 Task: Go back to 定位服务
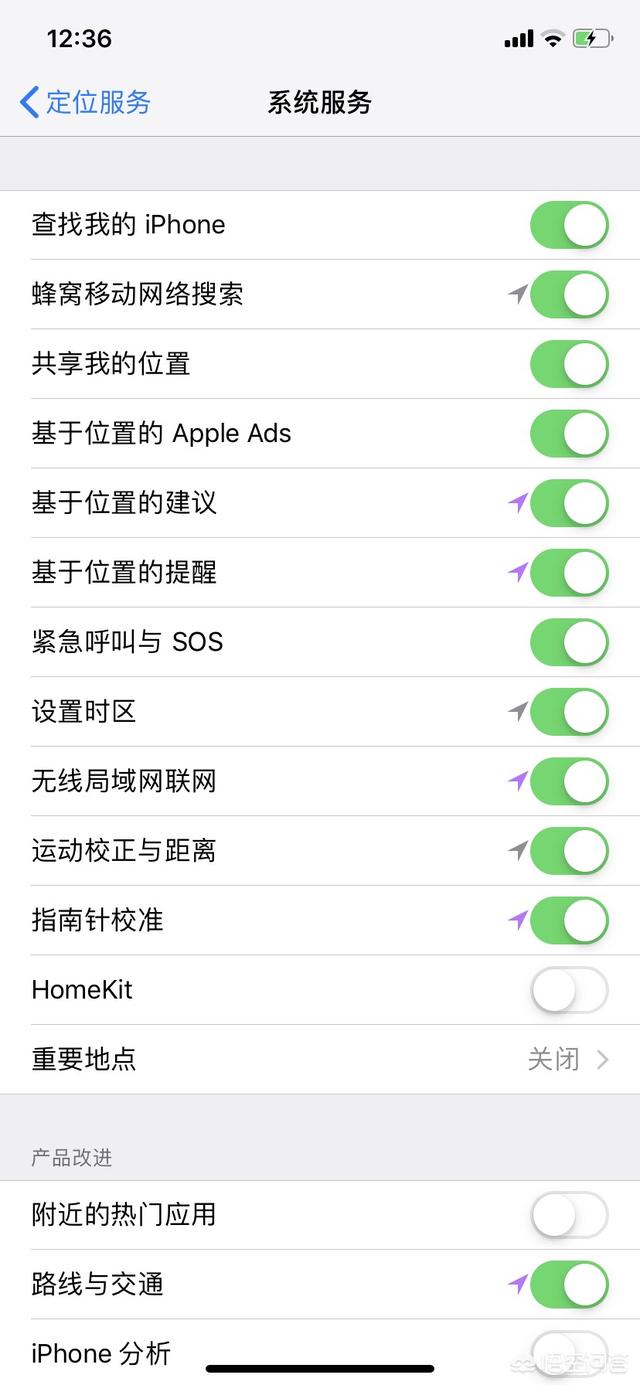(85, 102)
